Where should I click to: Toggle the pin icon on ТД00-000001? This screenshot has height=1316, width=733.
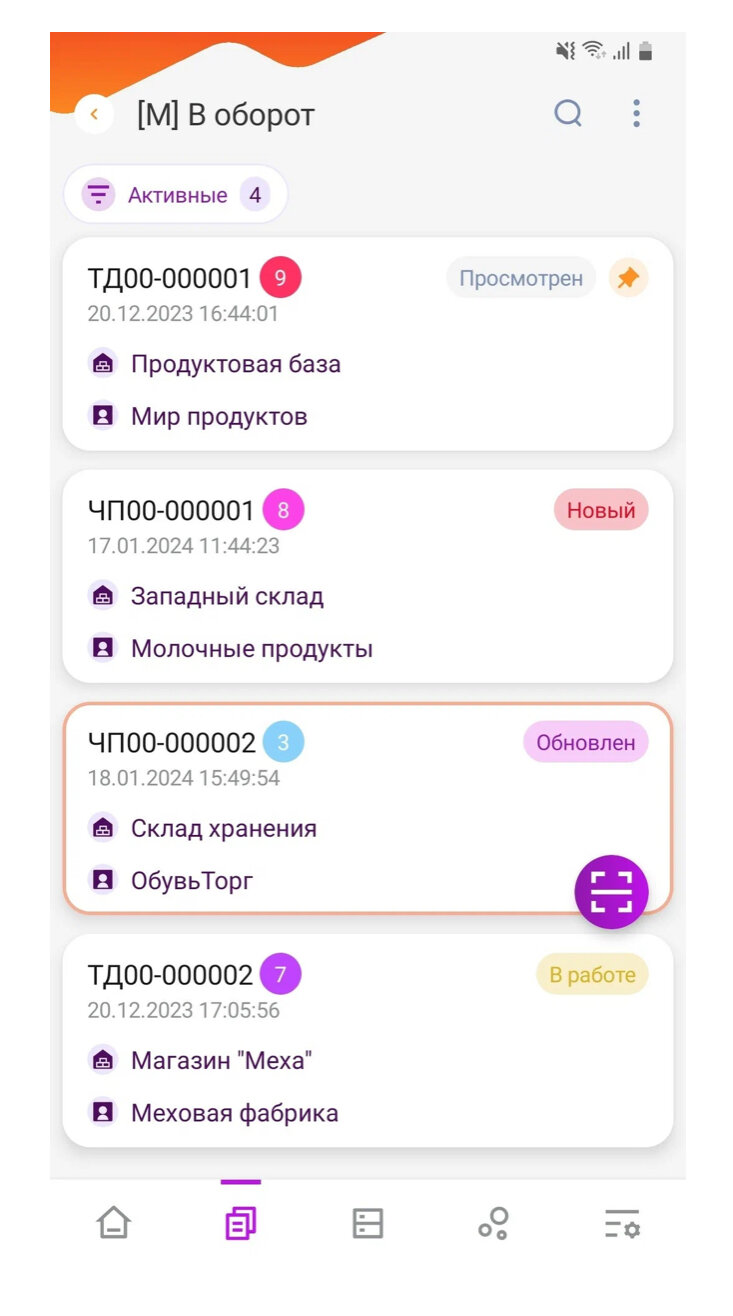point(628,278)
